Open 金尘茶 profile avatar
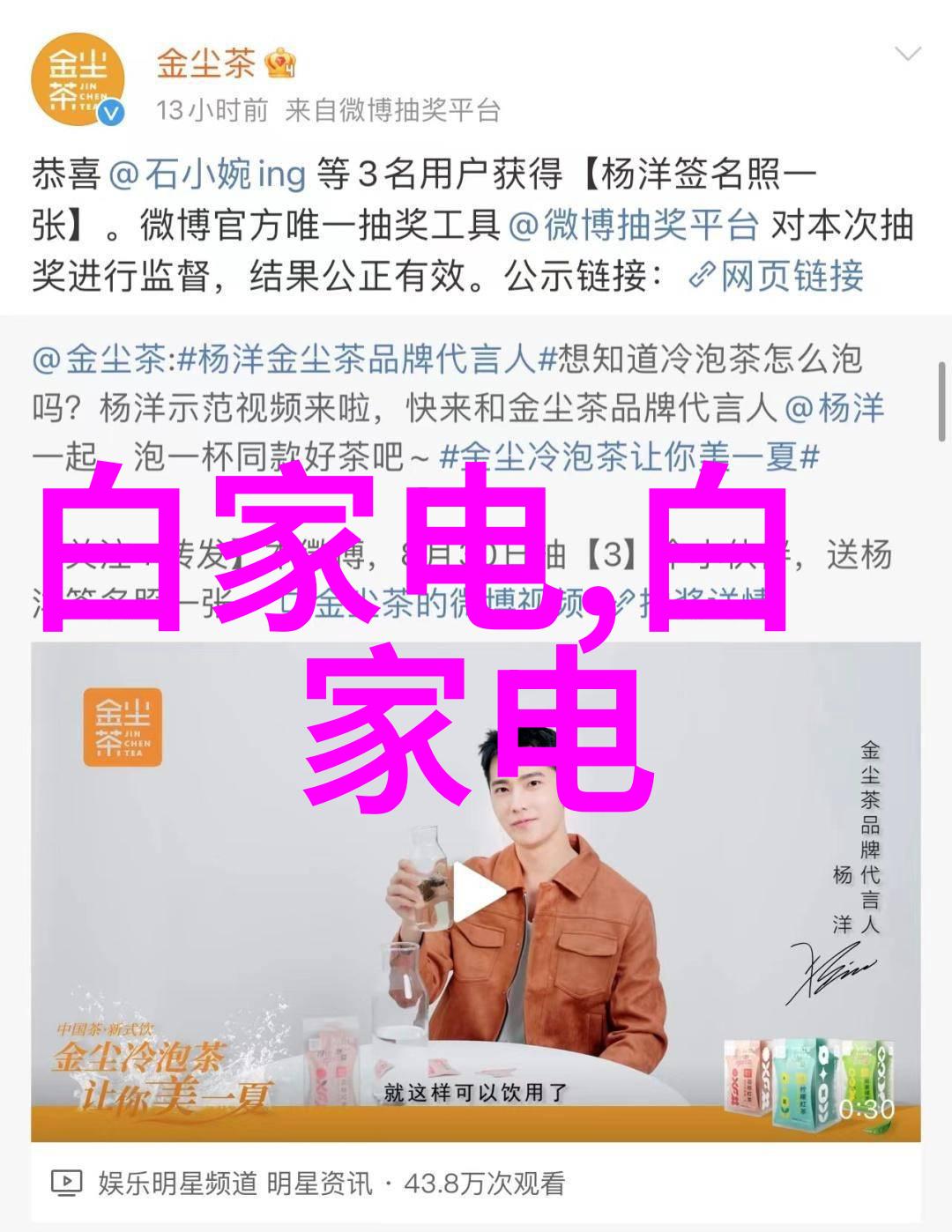This screenshot has height=1232, width=952. click(77, 78)
